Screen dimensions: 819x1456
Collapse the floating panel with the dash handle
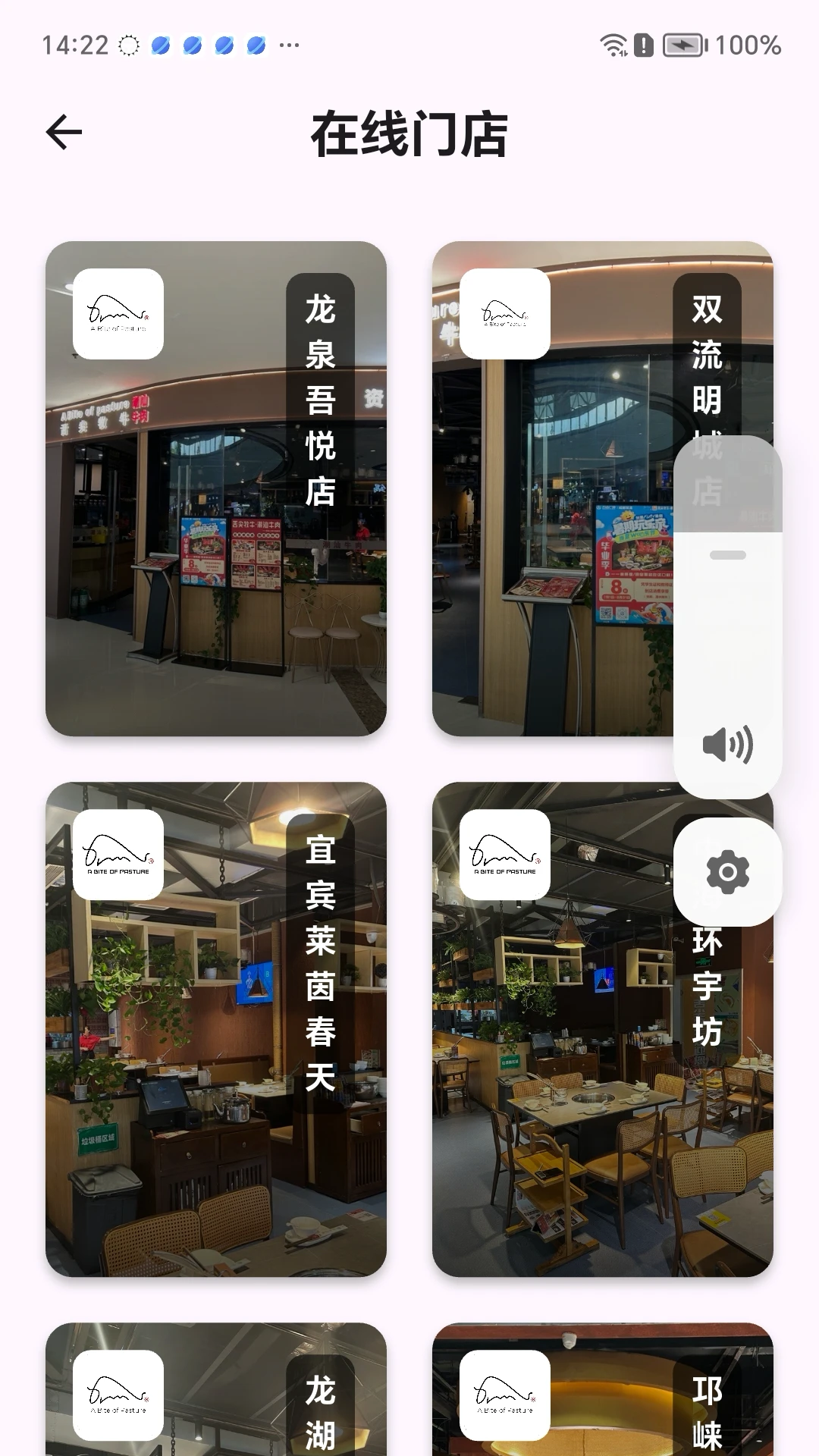(727, 556)
